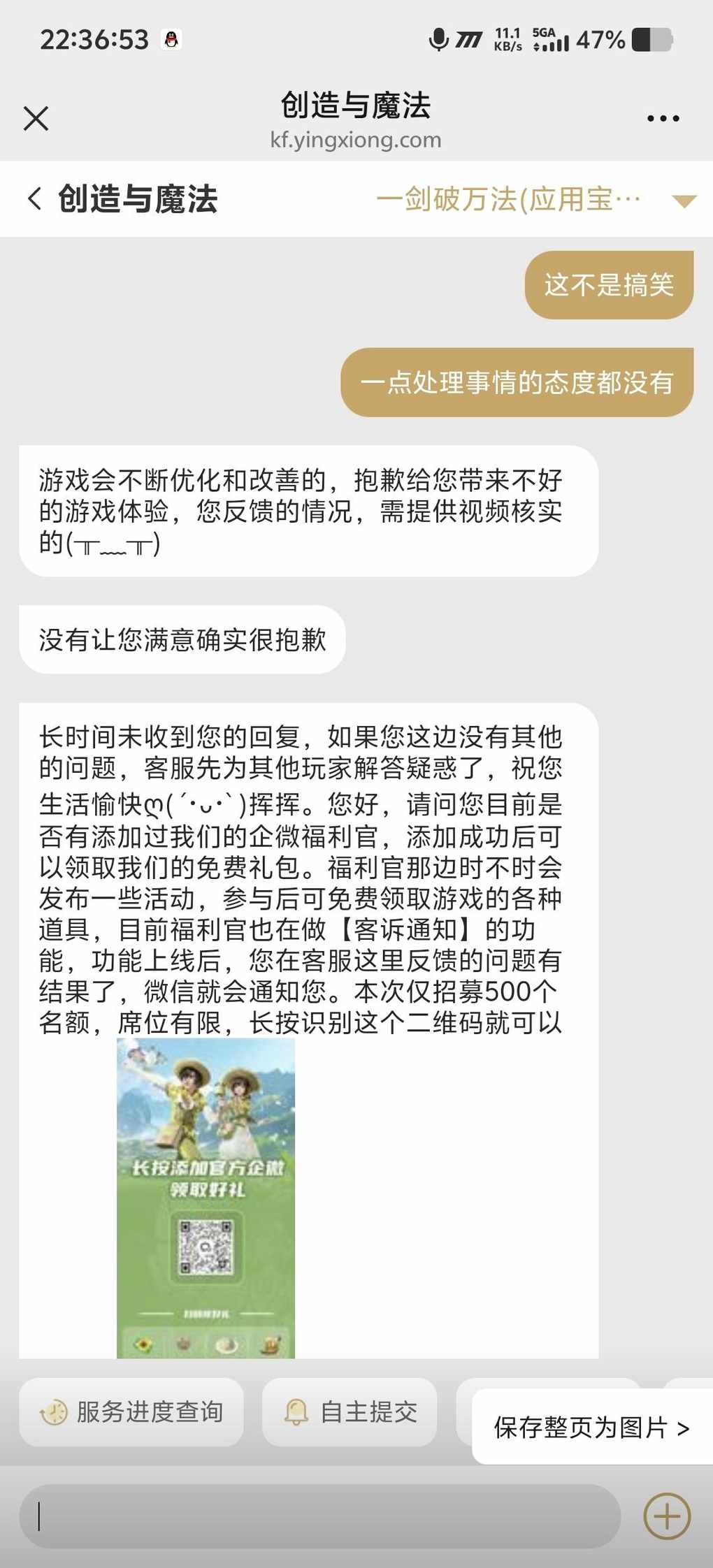Tap 保存整页为图片 to save the page
The image size is (713, 1568).
pyautogui.click(x=591, y=1427)
